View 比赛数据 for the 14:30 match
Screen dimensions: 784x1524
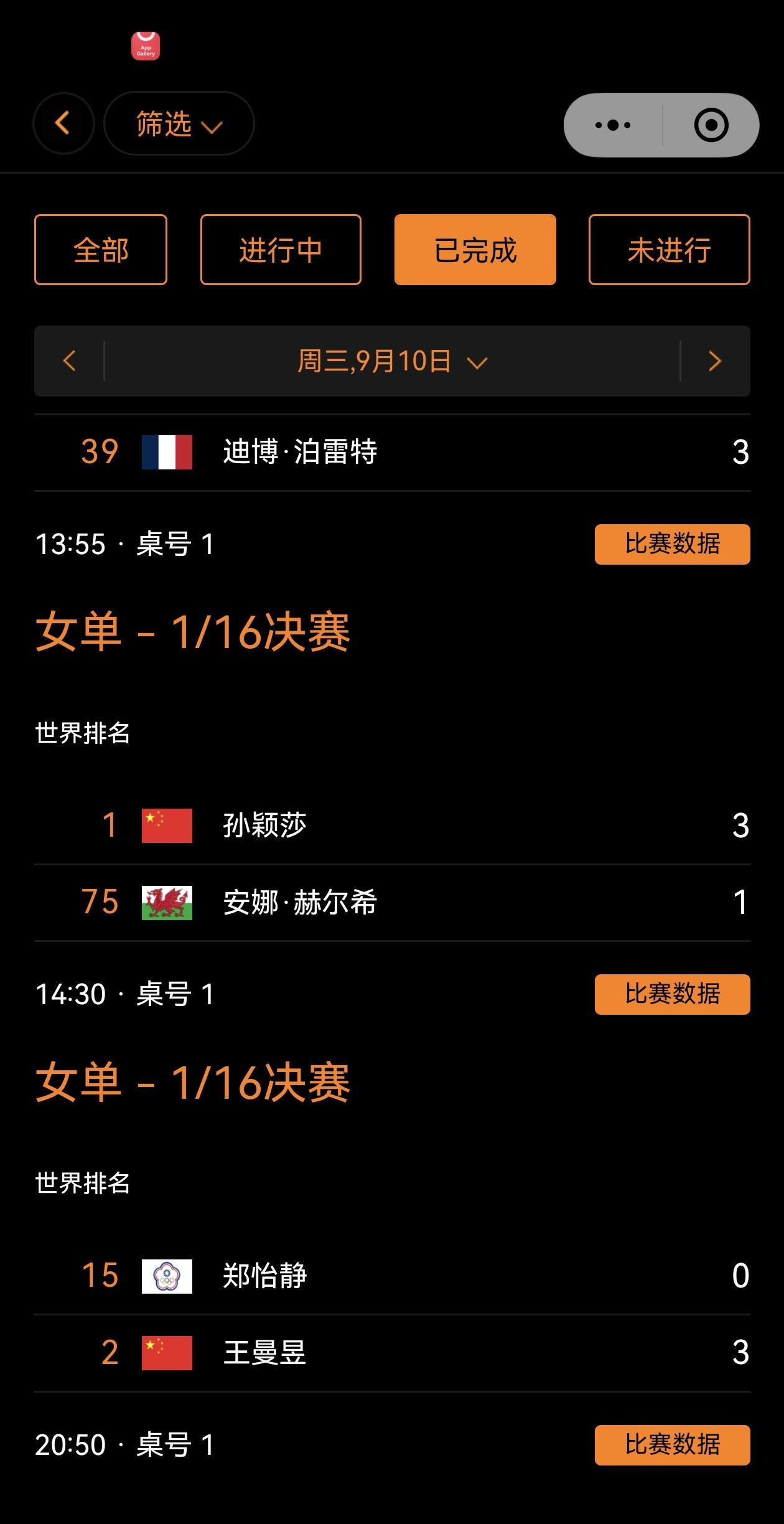pos(672,994)
